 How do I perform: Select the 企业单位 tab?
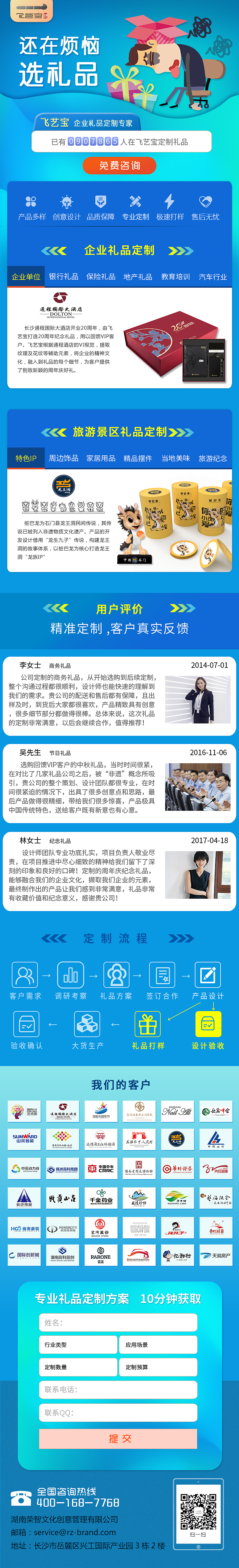(26, 276)
